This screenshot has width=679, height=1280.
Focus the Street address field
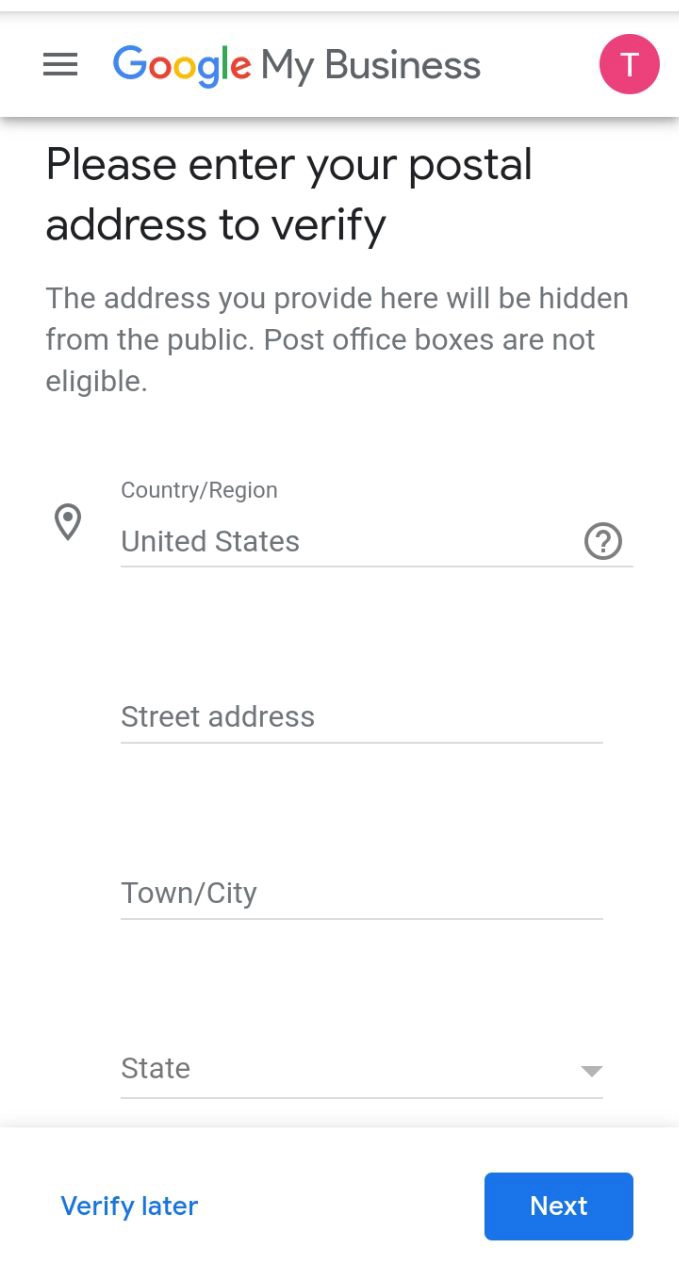pyautogui.click(x=361, y=717)
